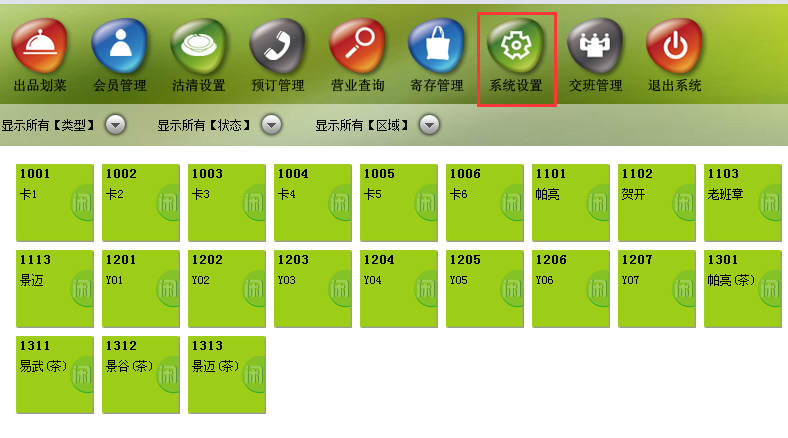The width and height of the screenshot is (788, 438).
Task: Select table 1006 卡6
Action: coord(485,203)
